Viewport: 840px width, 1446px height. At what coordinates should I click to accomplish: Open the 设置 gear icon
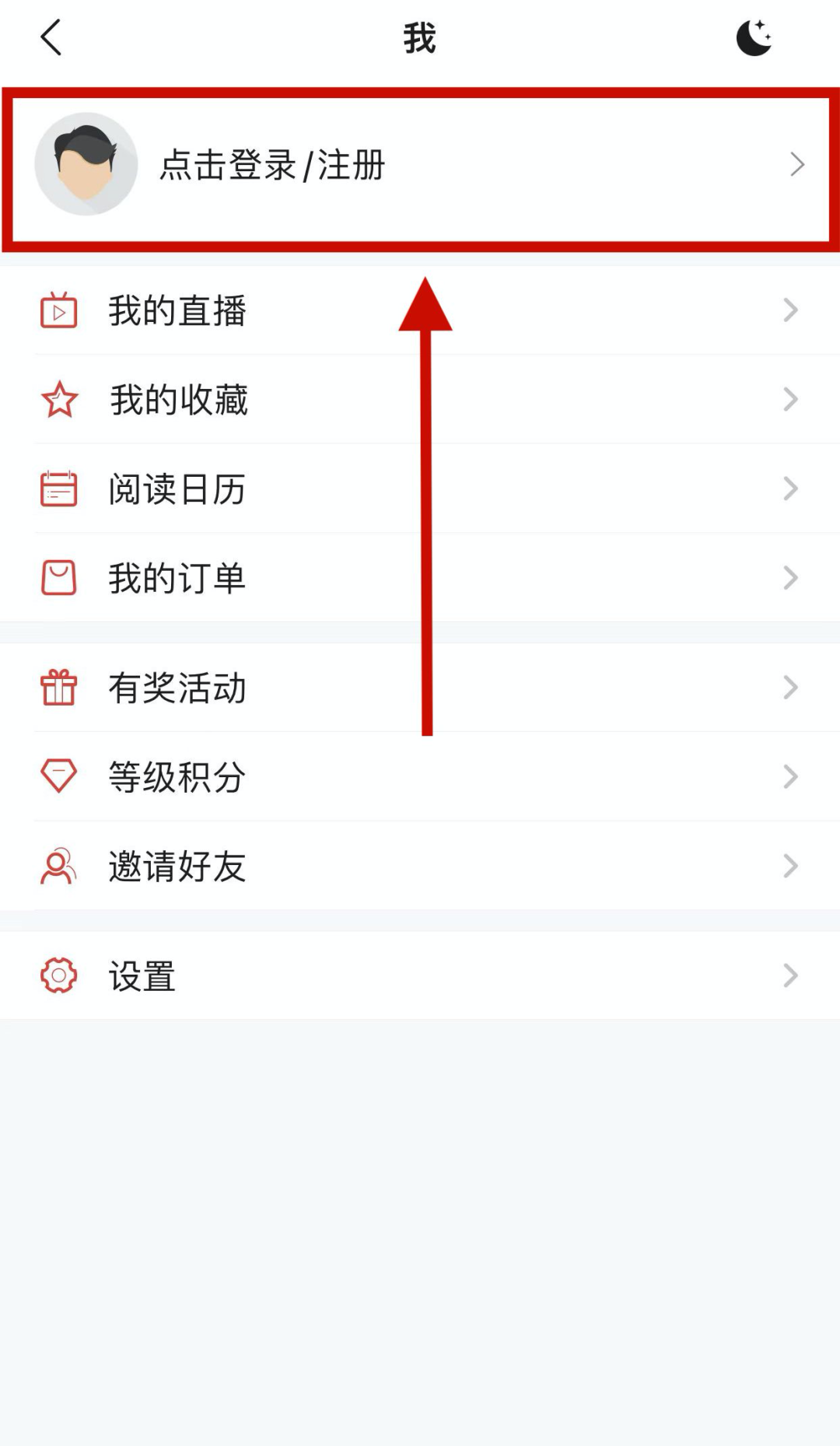[58, 975]
